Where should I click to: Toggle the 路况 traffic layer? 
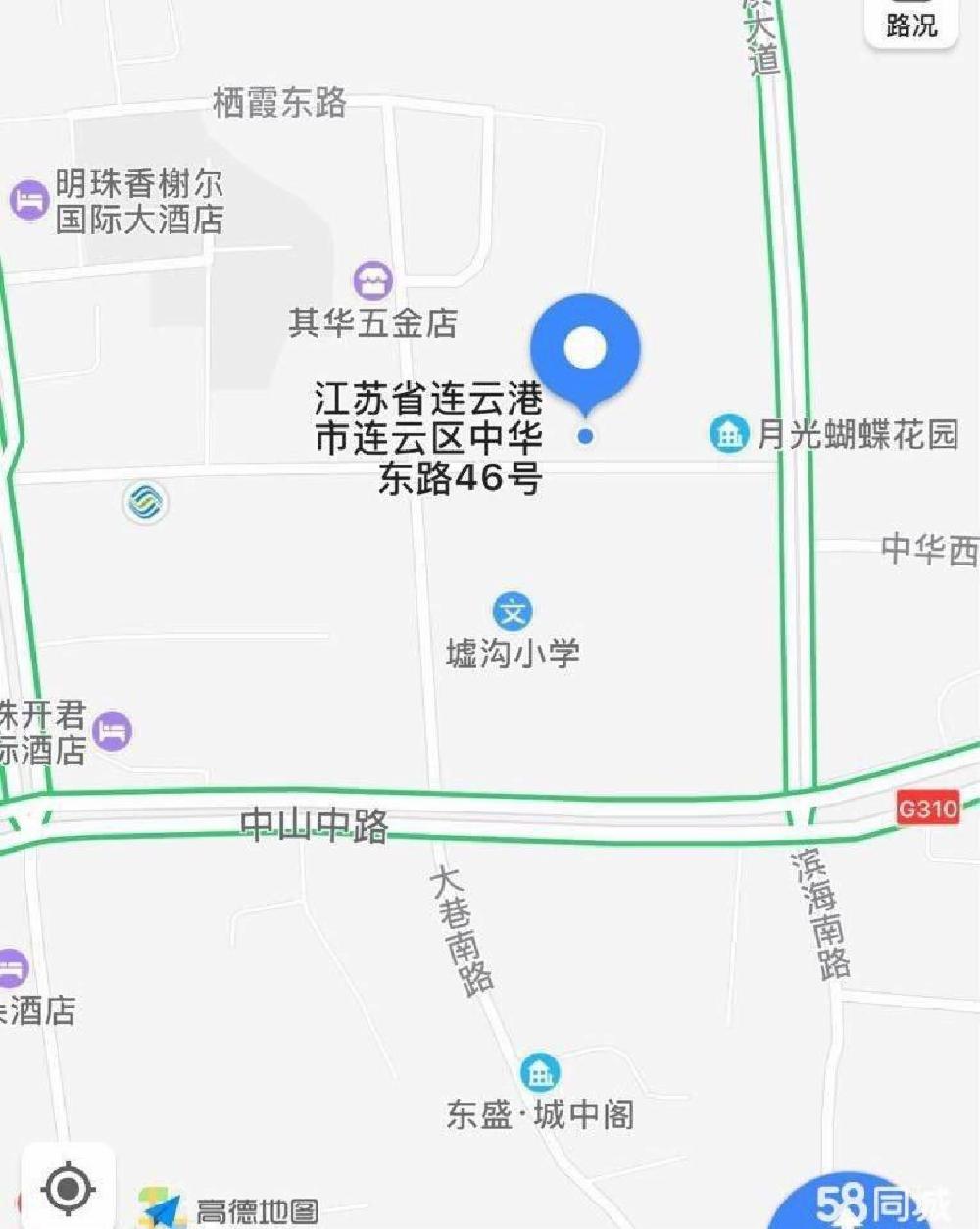tap(910, 20)
